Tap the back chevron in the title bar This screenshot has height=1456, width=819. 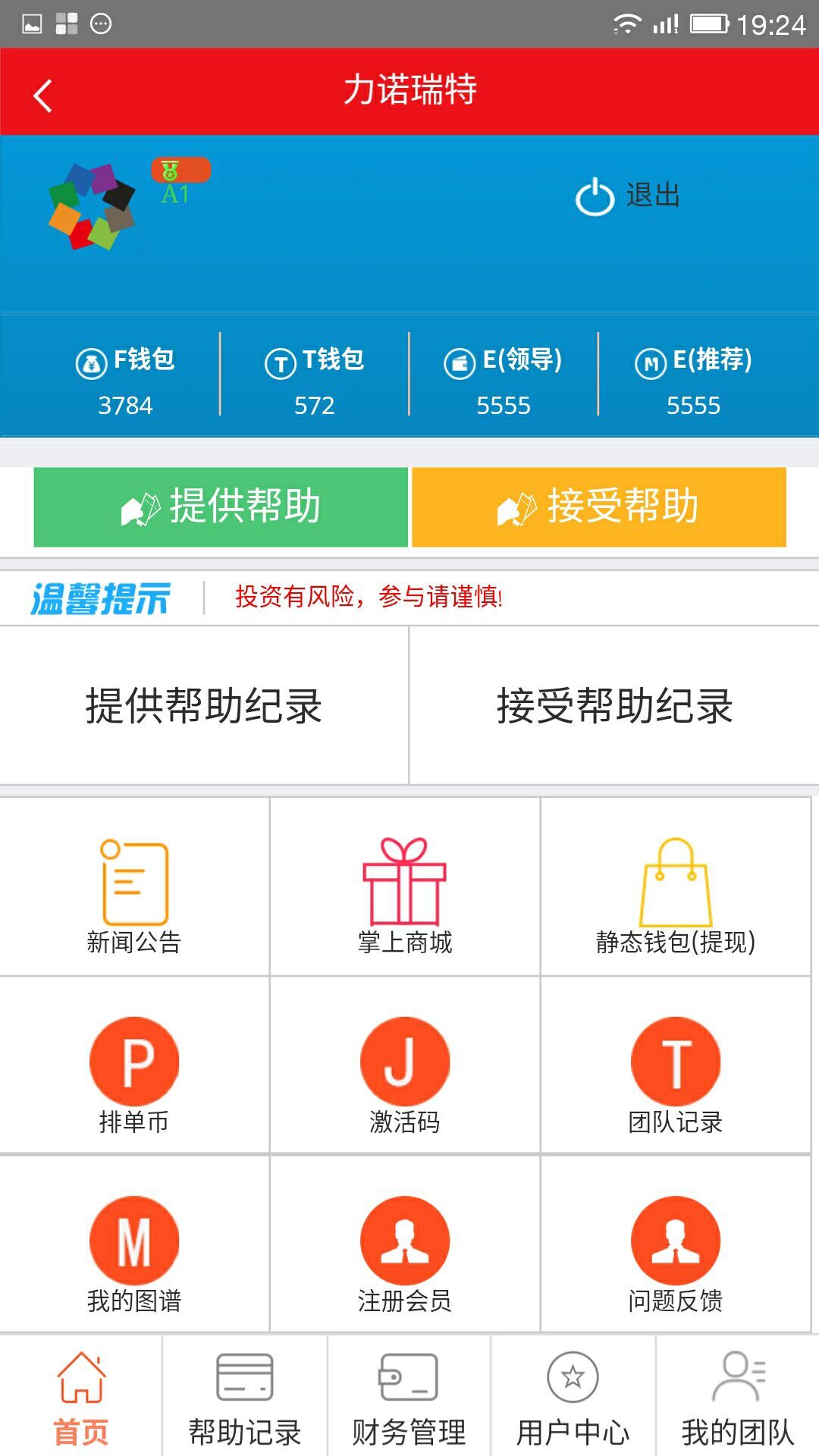point(42,93)
